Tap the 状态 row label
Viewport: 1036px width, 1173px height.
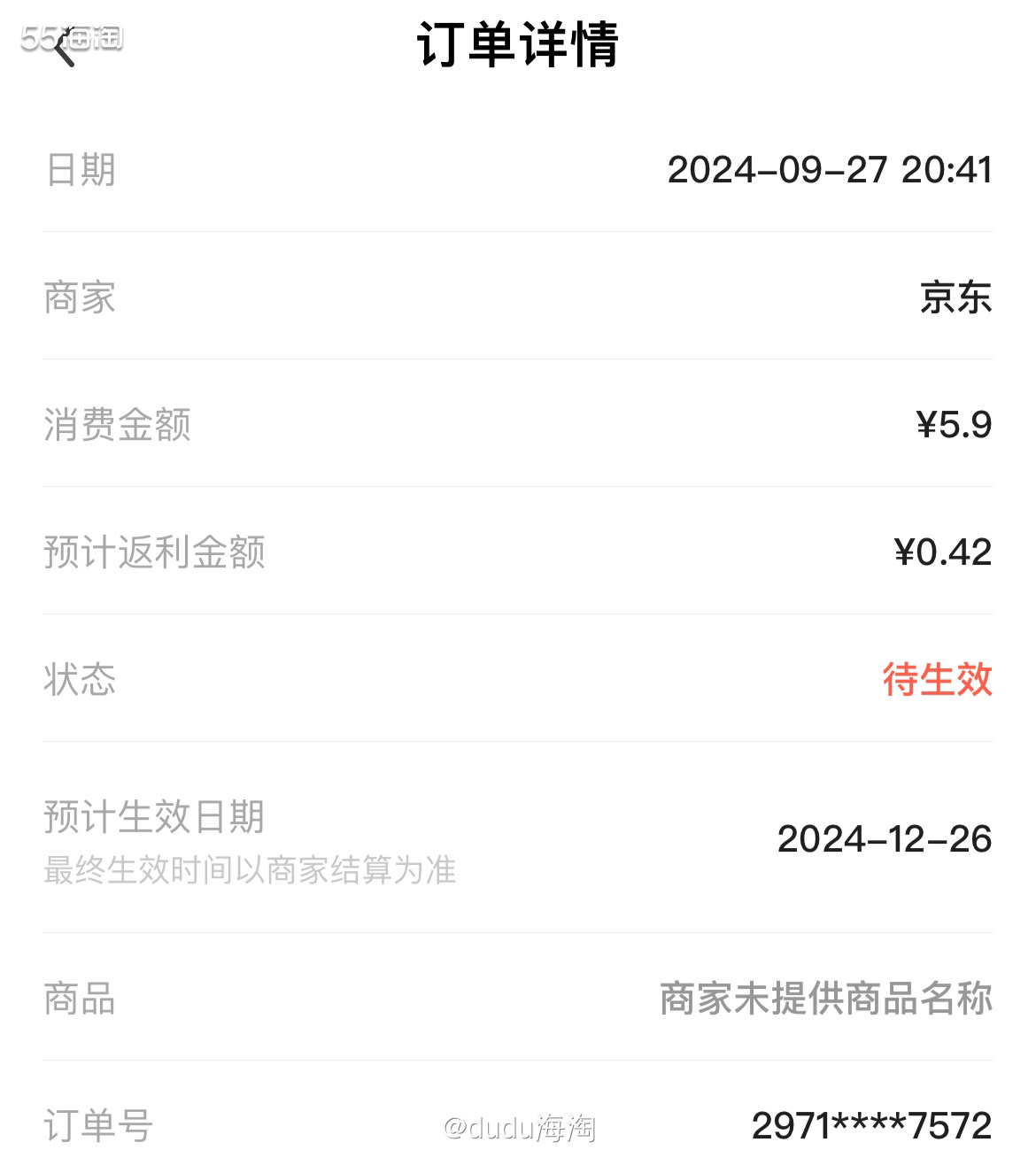coord(80,681)
